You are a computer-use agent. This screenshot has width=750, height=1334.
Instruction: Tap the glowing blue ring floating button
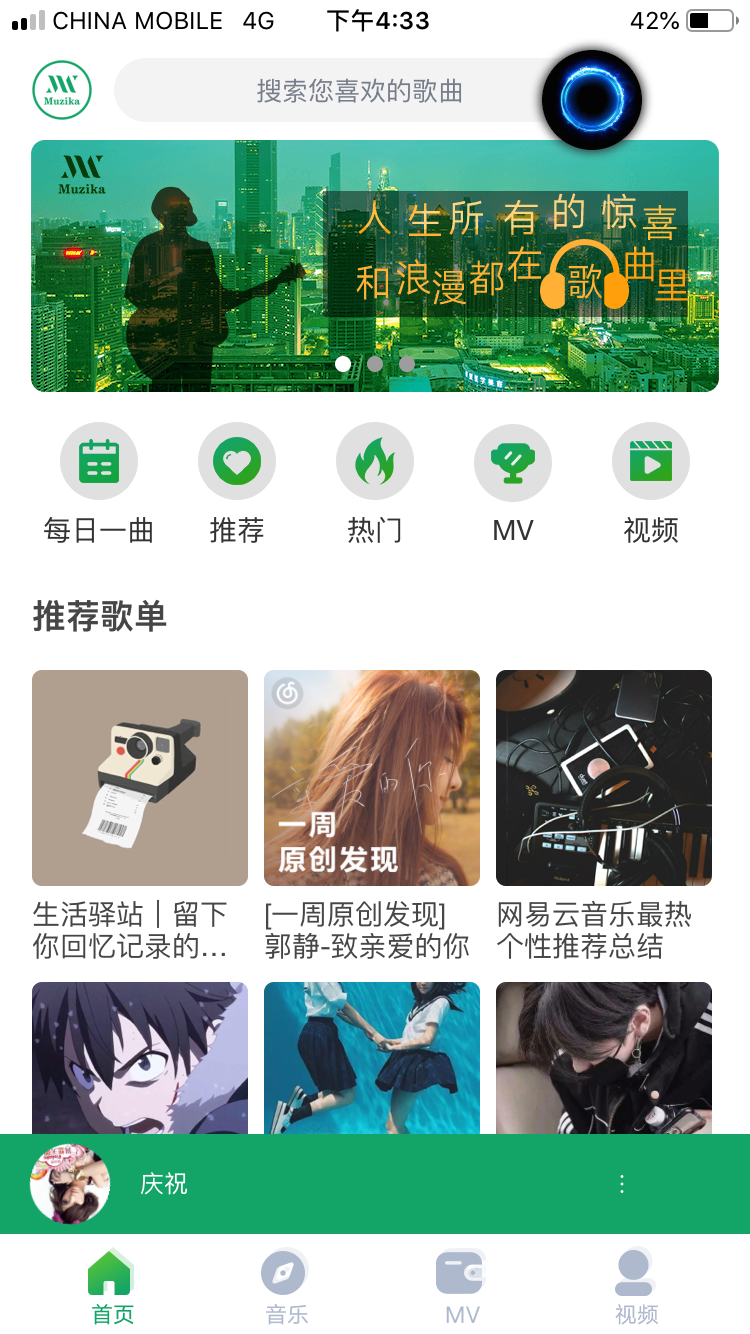pyautogui.click(x=592, y=100)
